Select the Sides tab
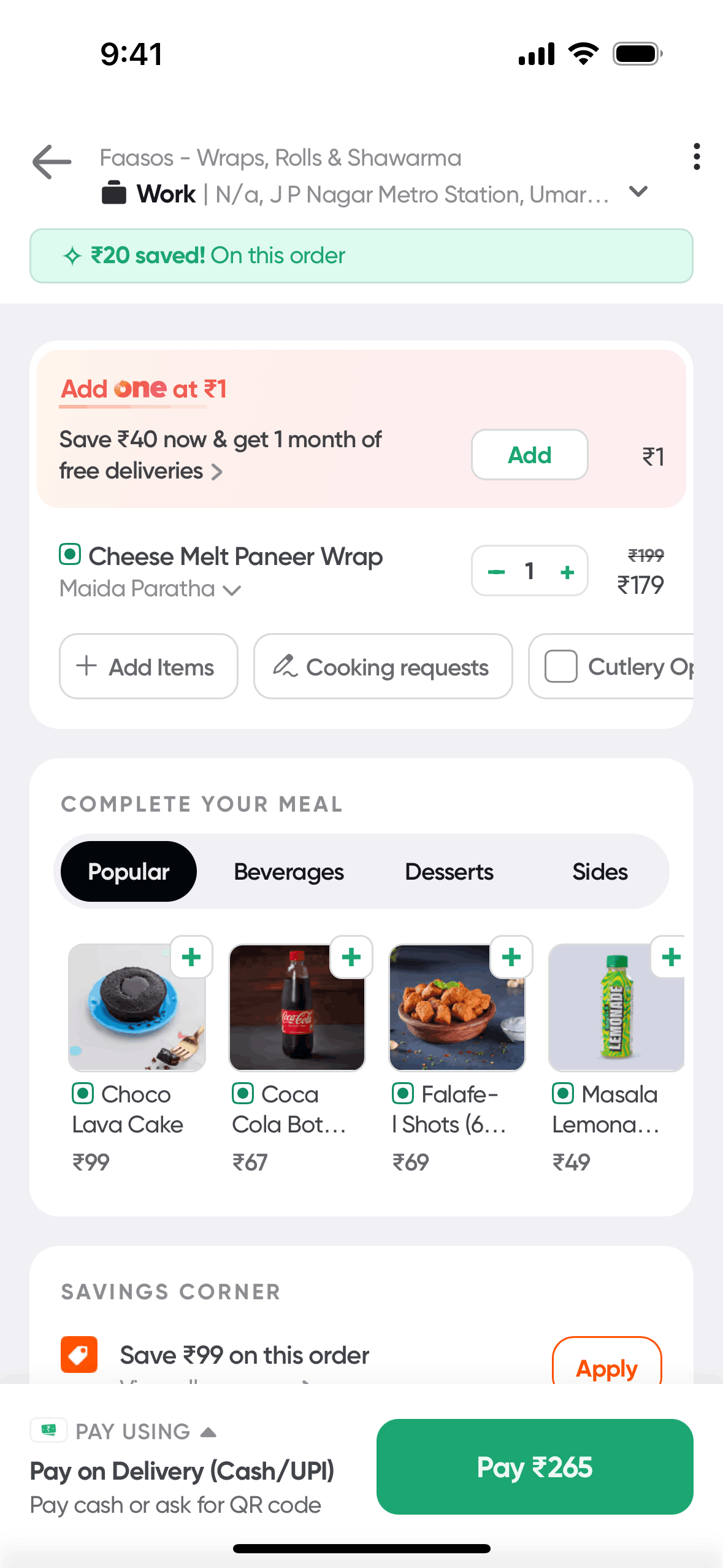This screenshot has height=1568, width=723. [600, 872]
